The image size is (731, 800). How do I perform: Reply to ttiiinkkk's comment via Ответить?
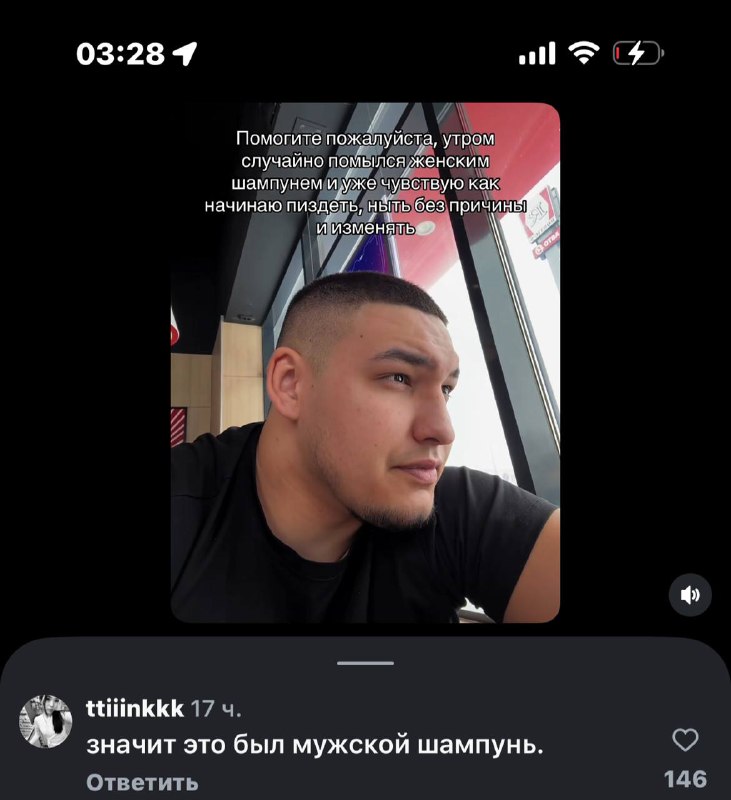point(142,782)
